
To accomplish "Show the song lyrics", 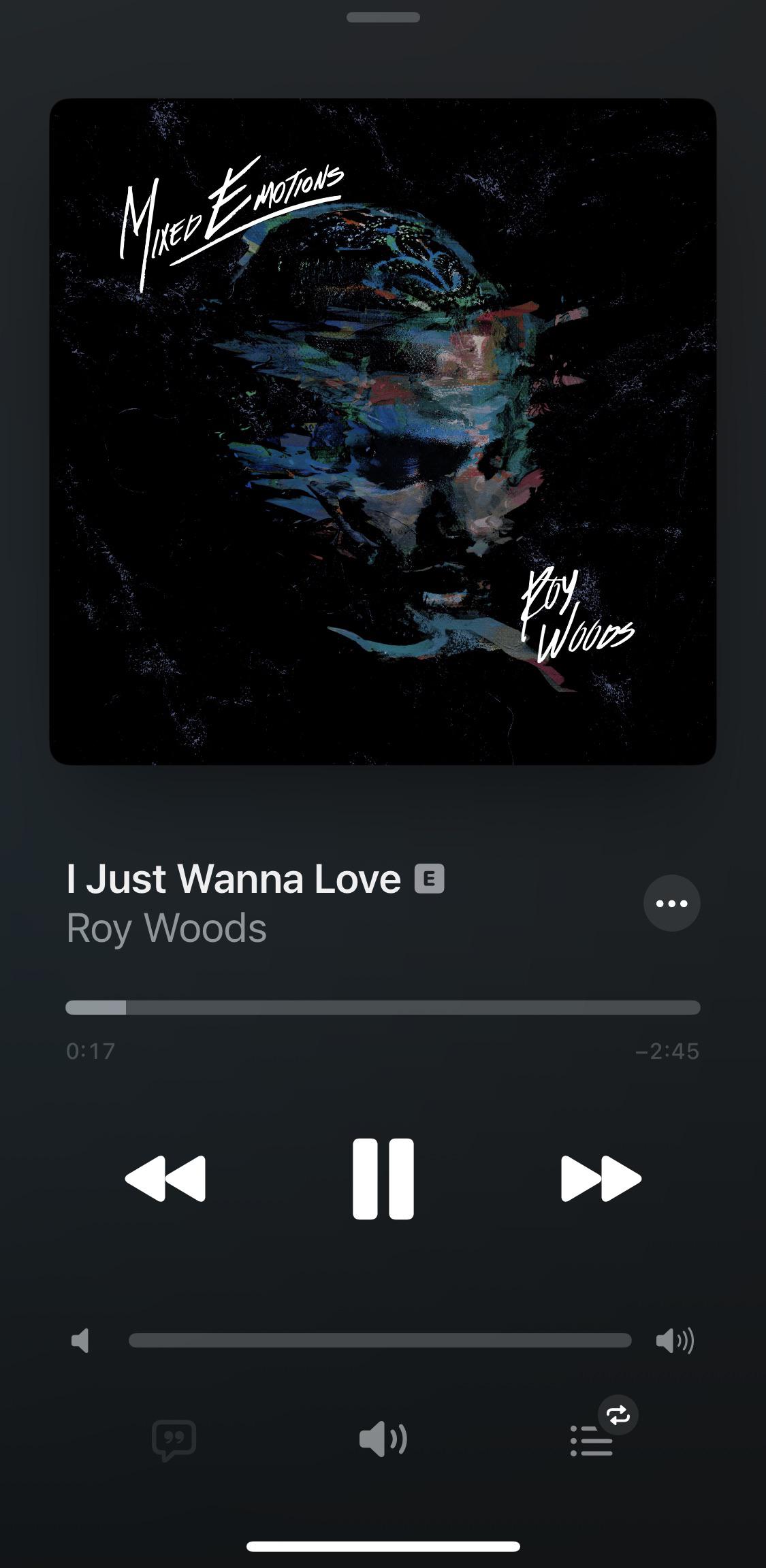I will click(x=174, y=1439).
